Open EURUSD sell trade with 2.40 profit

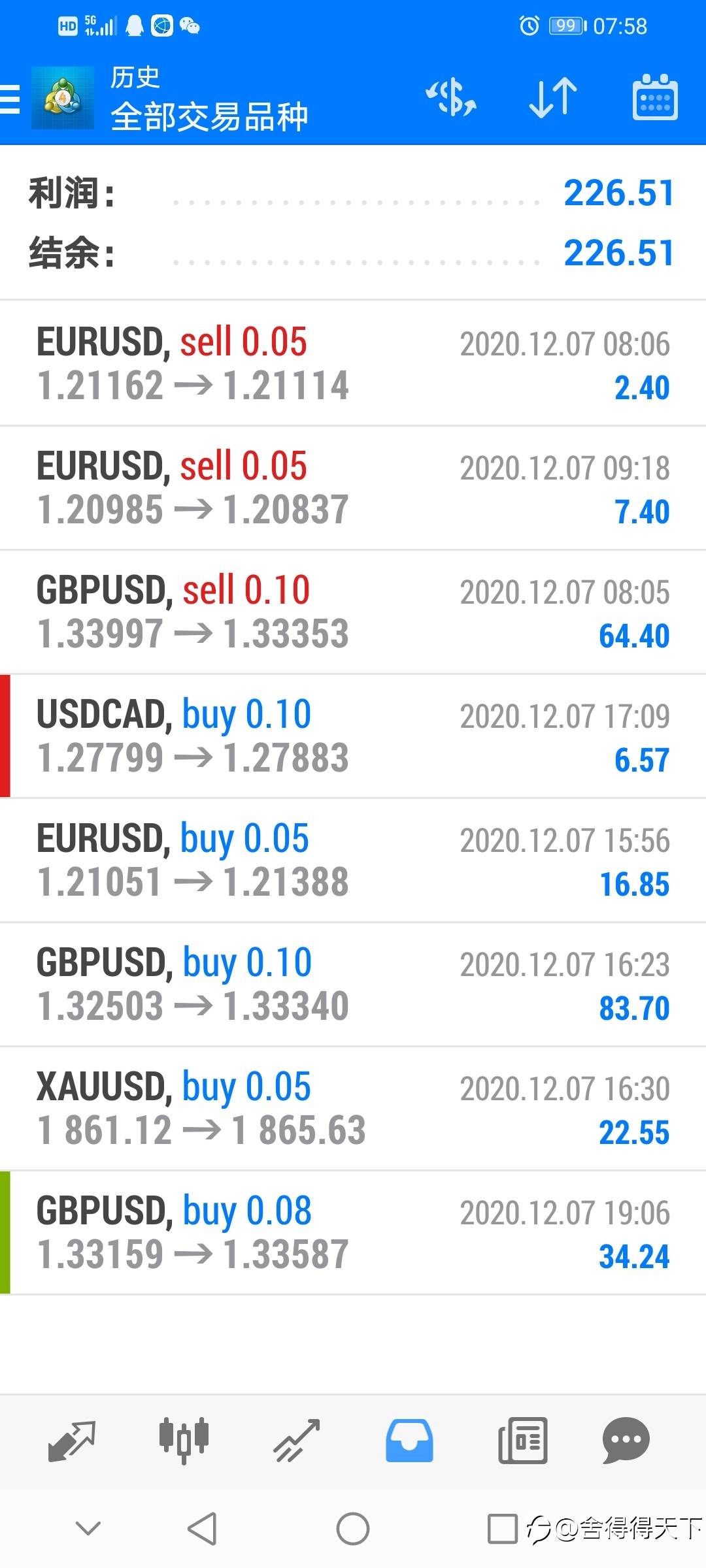click(x=353, y=364)
